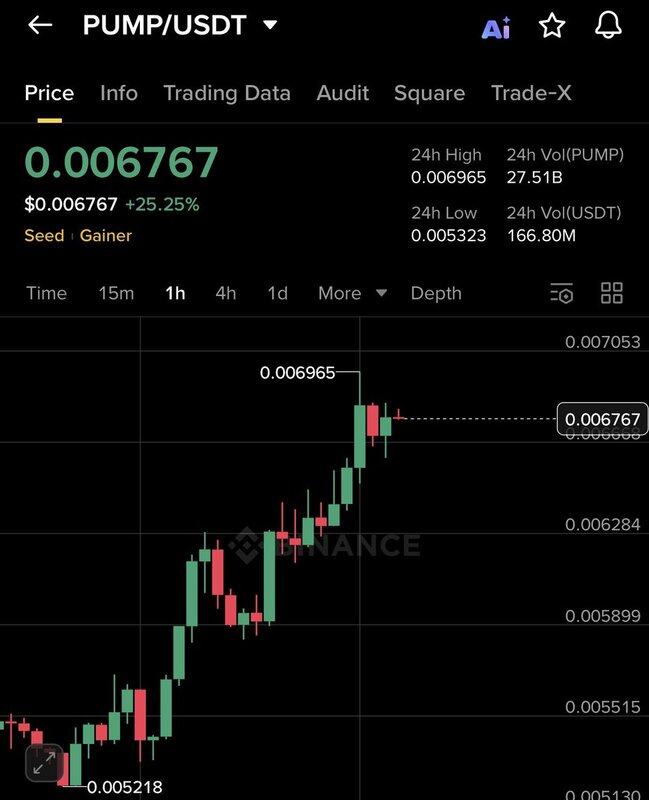Select the Time chart view
The height and width of the screenshot is (800, 649).
point(46,293)
